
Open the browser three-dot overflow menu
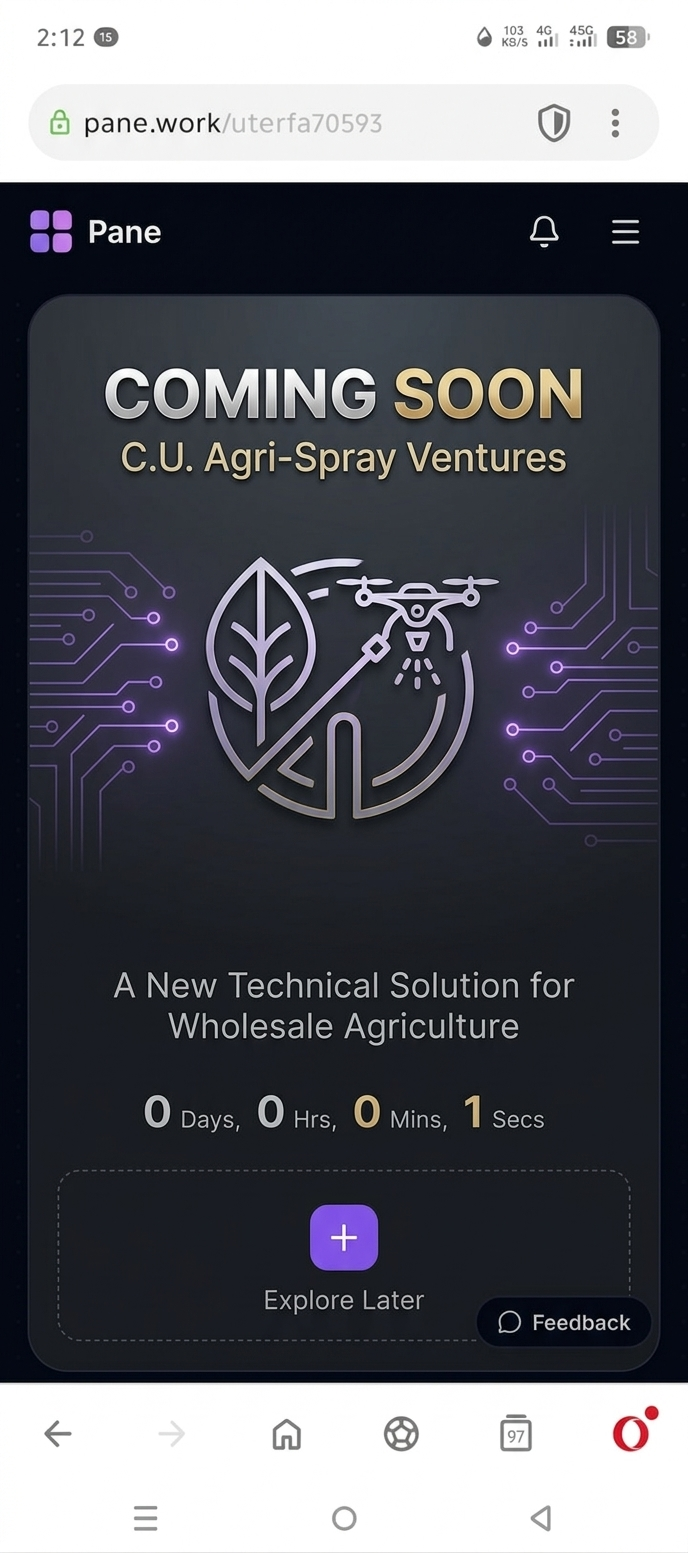615,123
